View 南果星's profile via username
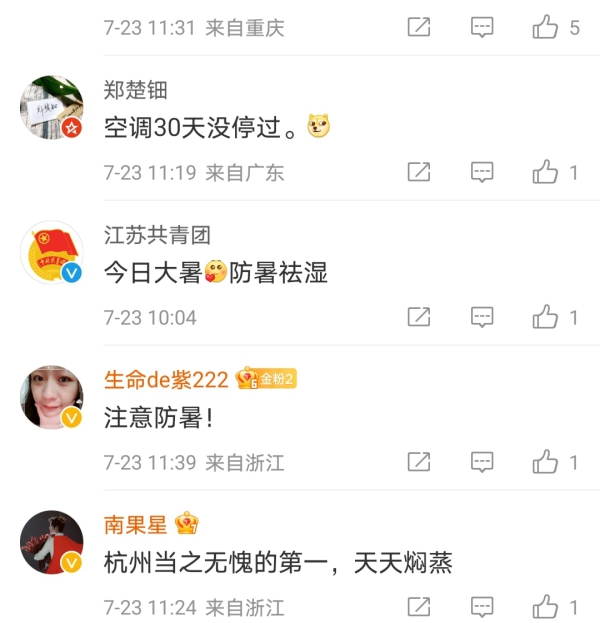 135,525
